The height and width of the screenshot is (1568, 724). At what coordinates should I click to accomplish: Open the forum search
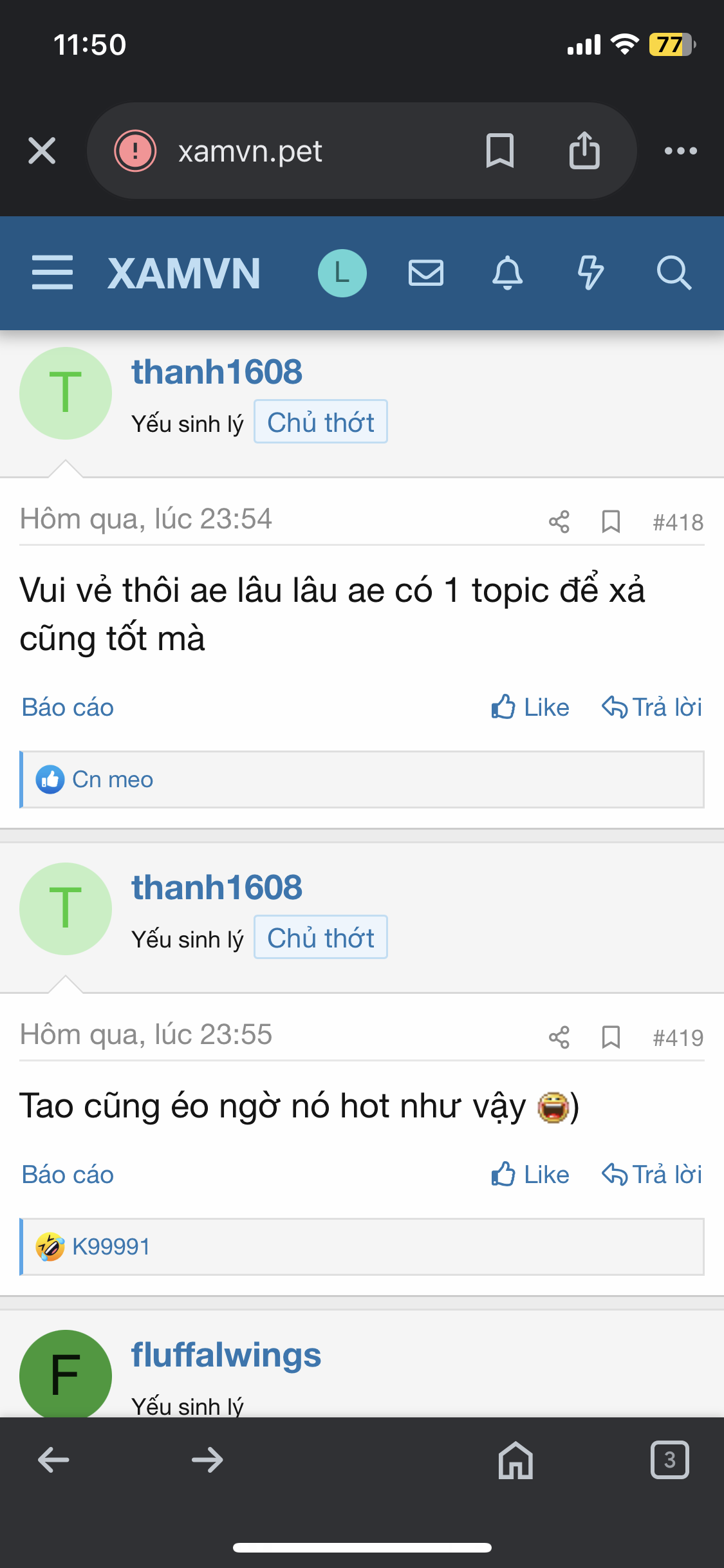click(673, 273)
